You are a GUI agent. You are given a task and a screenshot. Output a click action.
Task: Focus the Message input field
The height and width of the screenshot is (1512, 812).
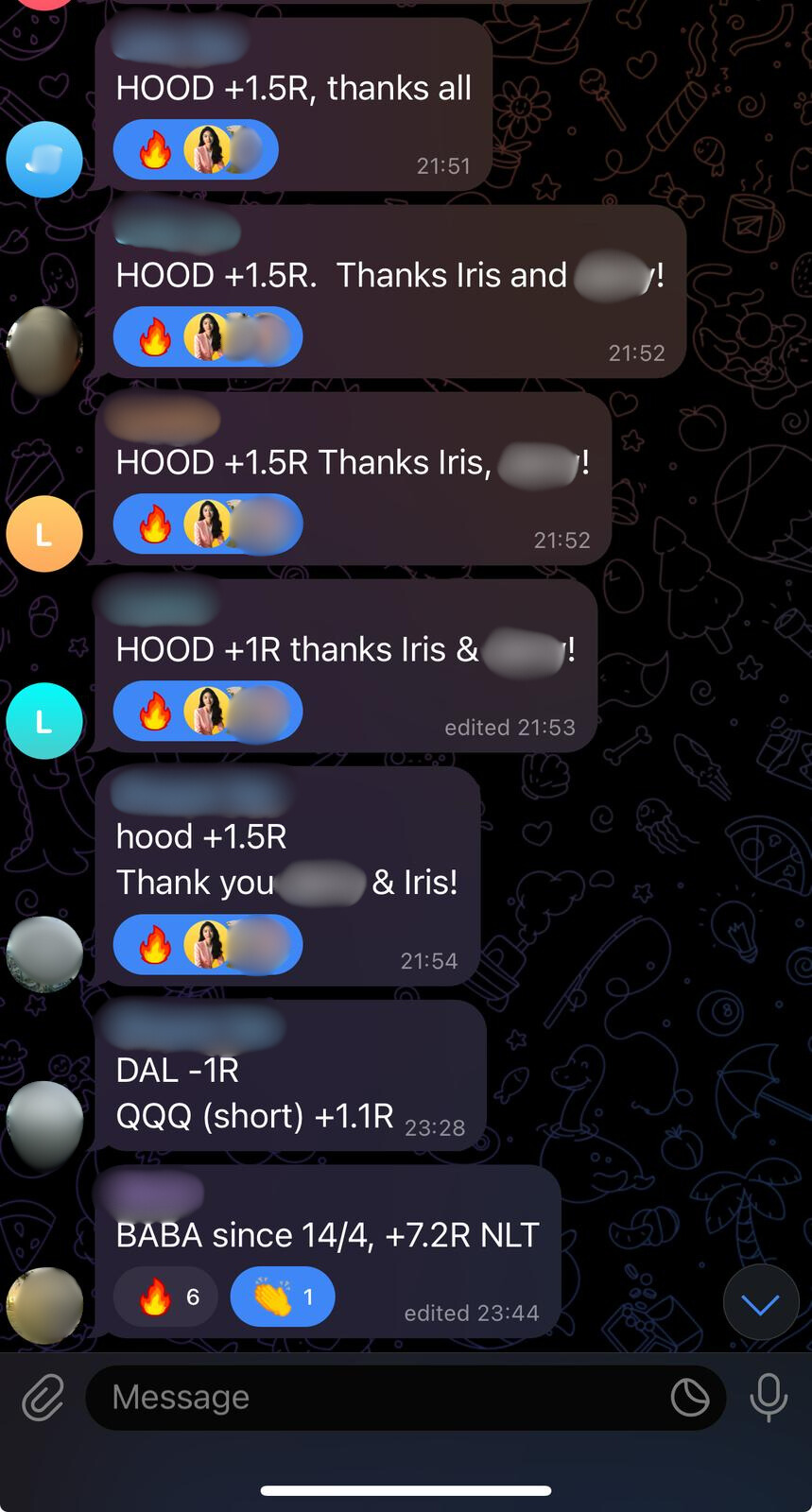coord(378,1397)
